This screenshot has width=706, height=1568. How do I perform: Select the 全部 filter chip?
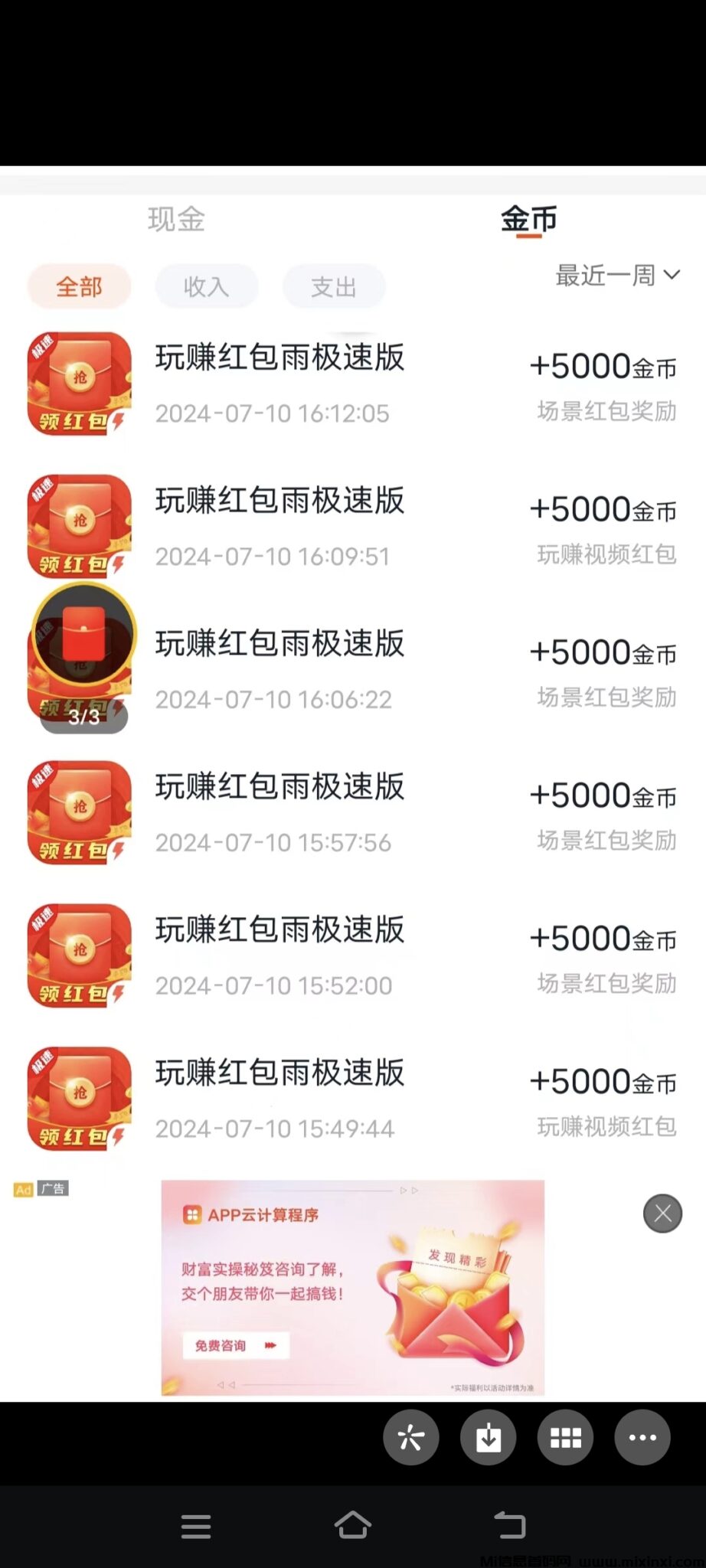click(79, 286)
